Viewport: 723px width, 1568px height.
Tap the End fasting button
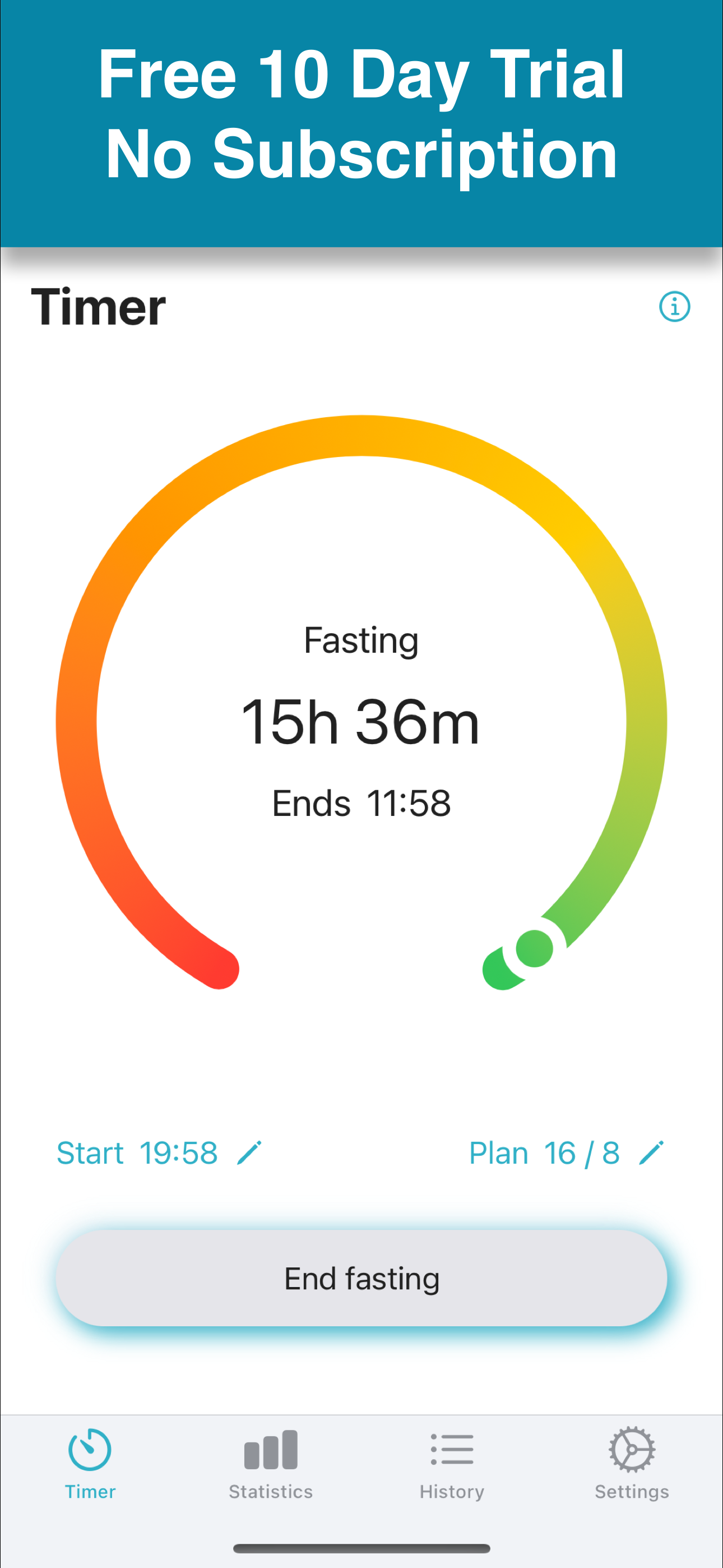tap(361, 1278)
